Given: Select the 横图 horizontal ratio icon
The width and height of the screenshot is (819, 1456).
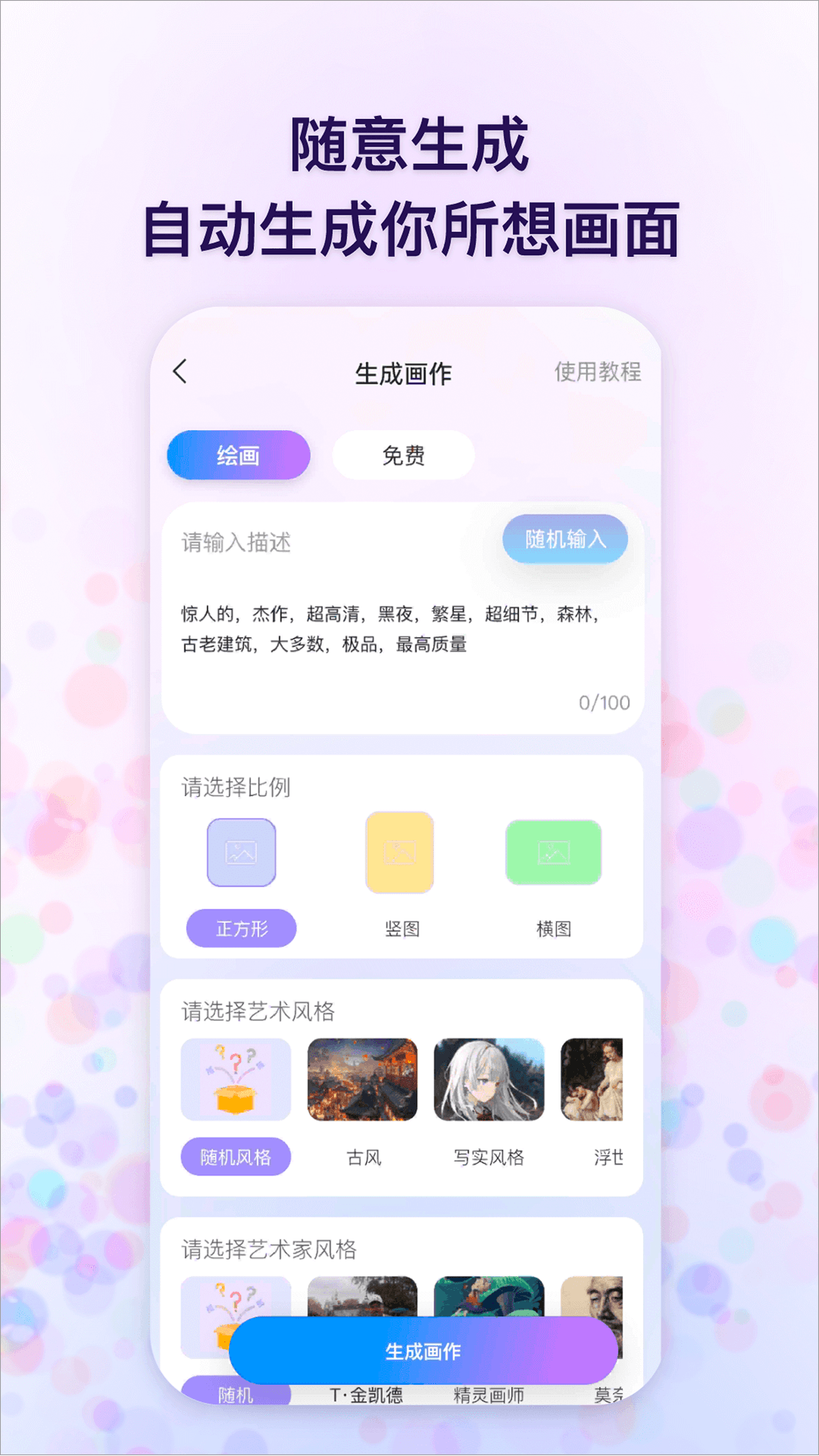Looking at the screenshot, I should pos(553,853).
